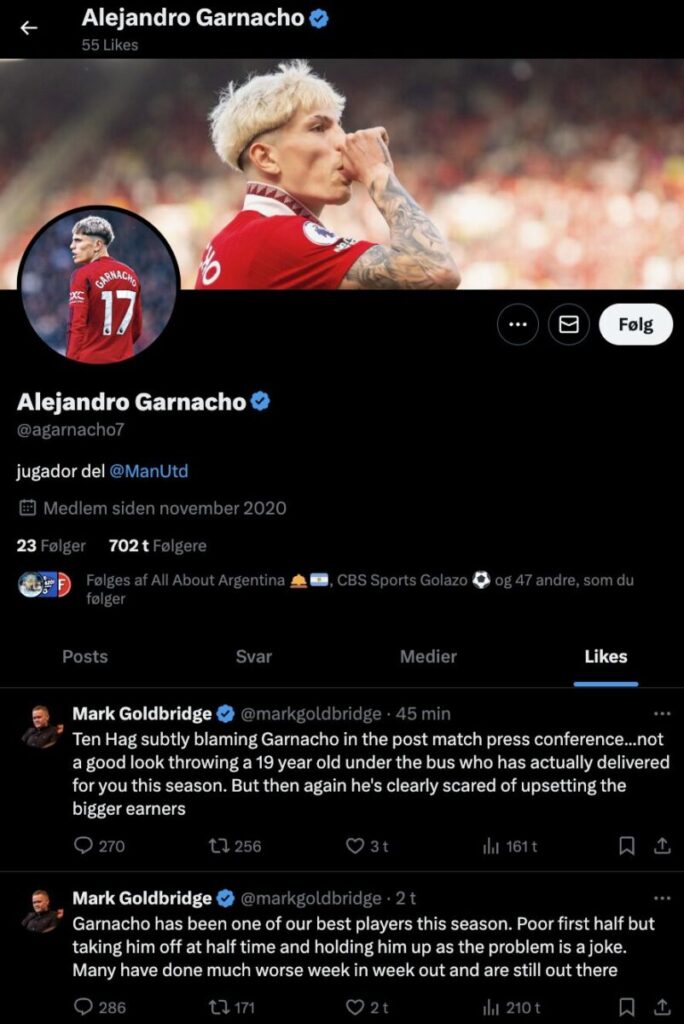Image resolution: width=684 pixels, height=1024 pixels.
Task: Go back using the top arrow
Action: 29,28
